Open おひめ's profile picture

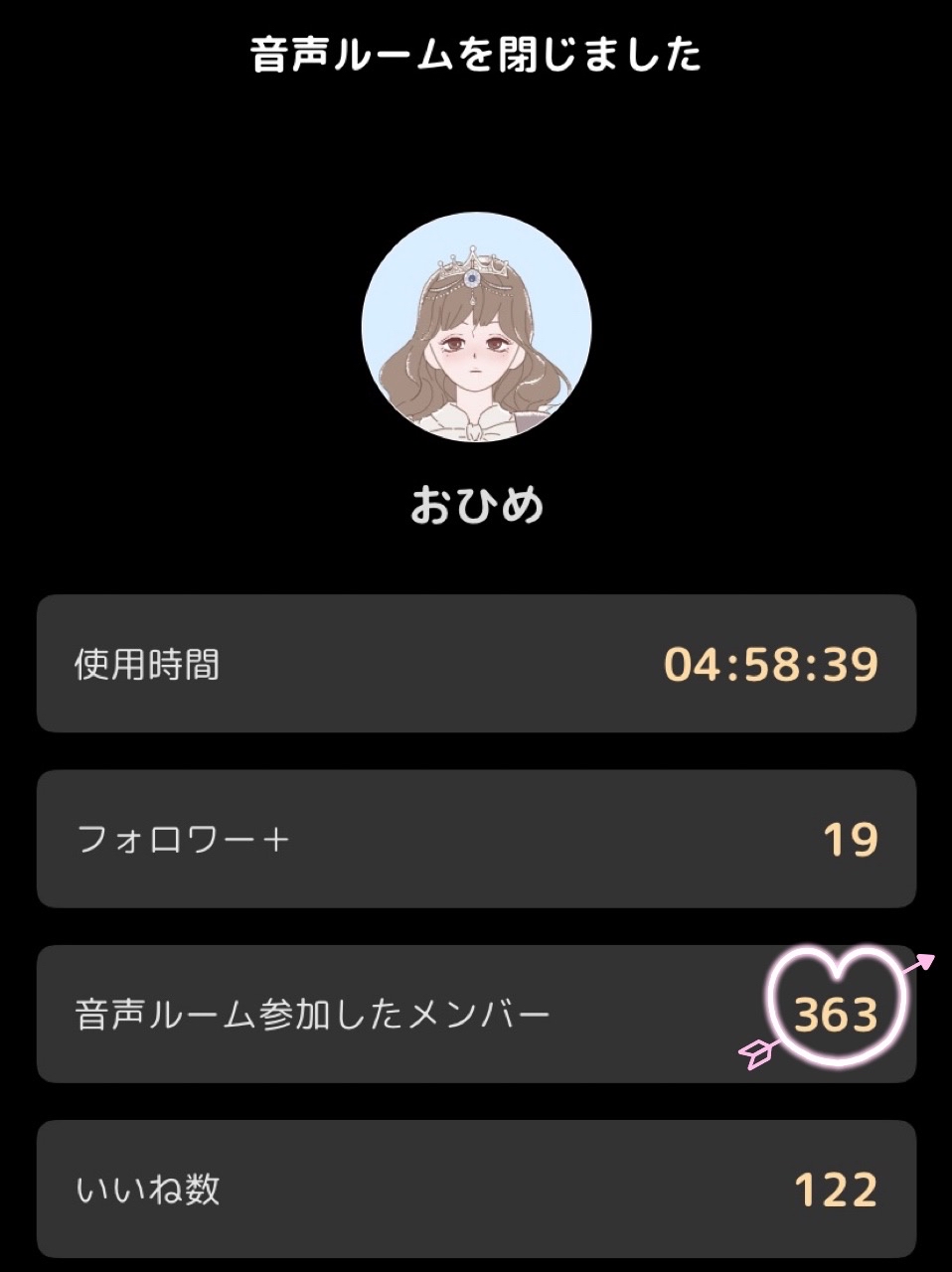click(x=476, y=326)
